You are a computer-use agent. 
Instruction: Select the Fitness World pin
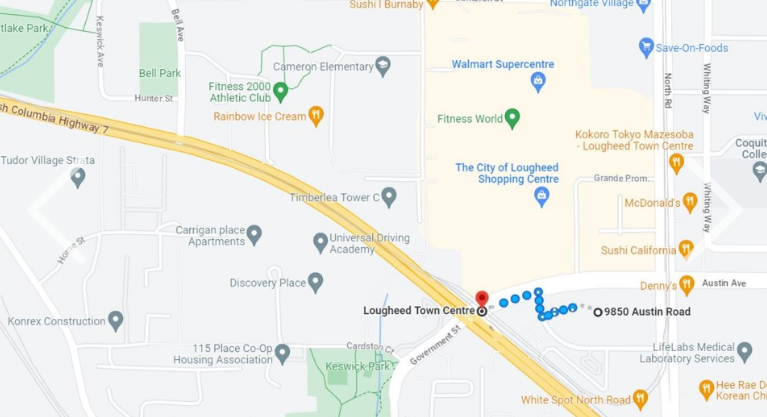(513, 118)
